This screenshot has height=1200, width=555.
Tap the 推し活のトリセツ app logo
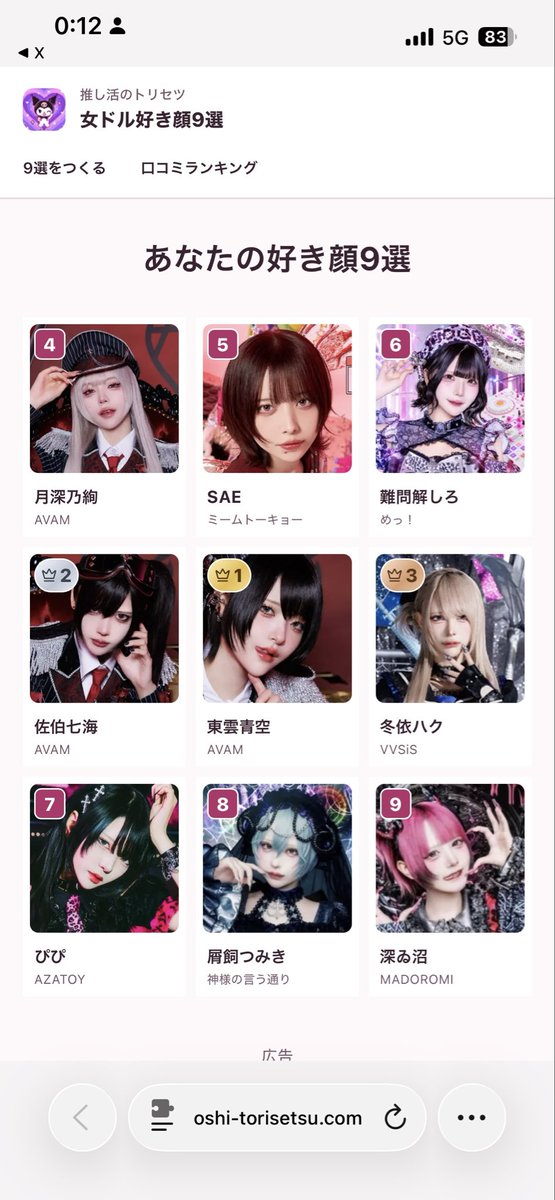(44, 109)
